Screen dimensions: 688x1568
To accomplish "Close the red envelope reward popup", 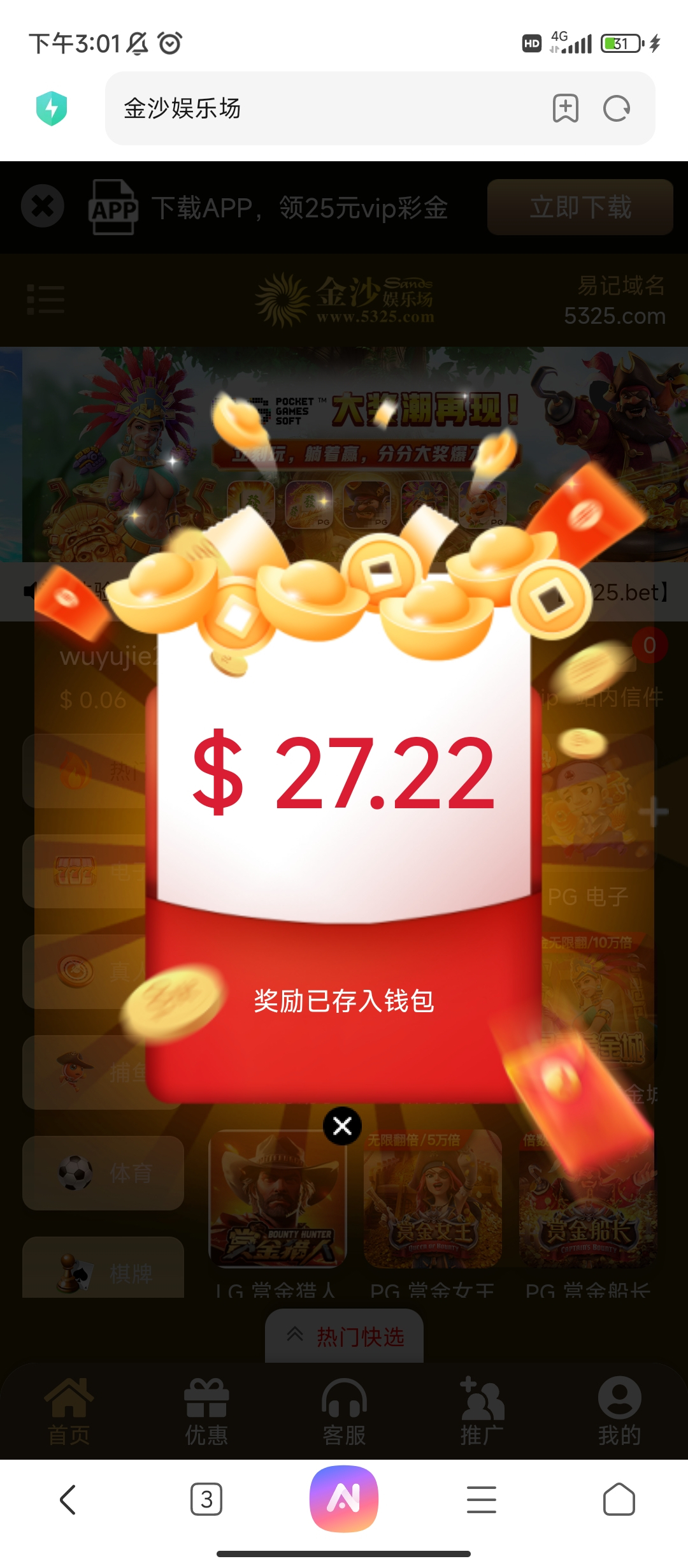I will pyautogui.click(x=343, y=1126).
